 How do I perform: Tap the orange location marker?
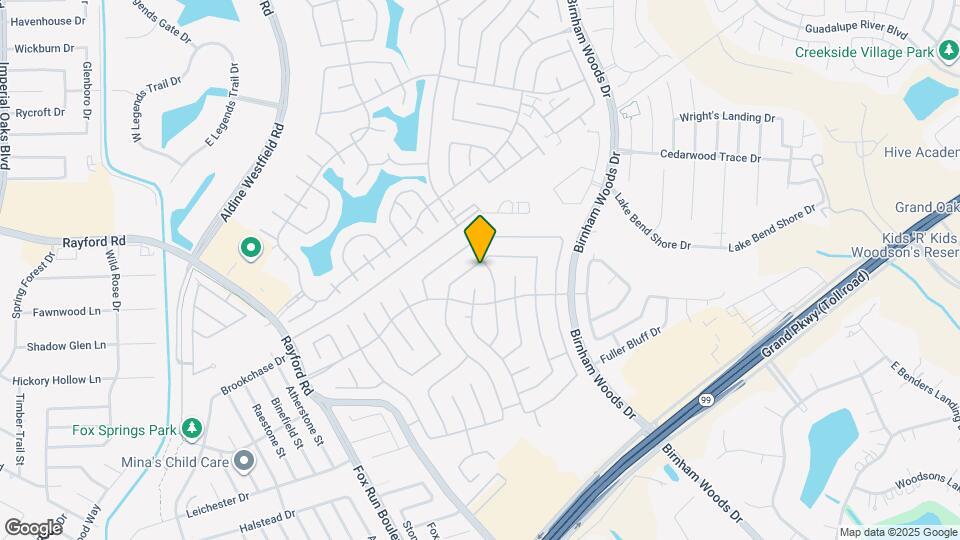tap(480, 239)
